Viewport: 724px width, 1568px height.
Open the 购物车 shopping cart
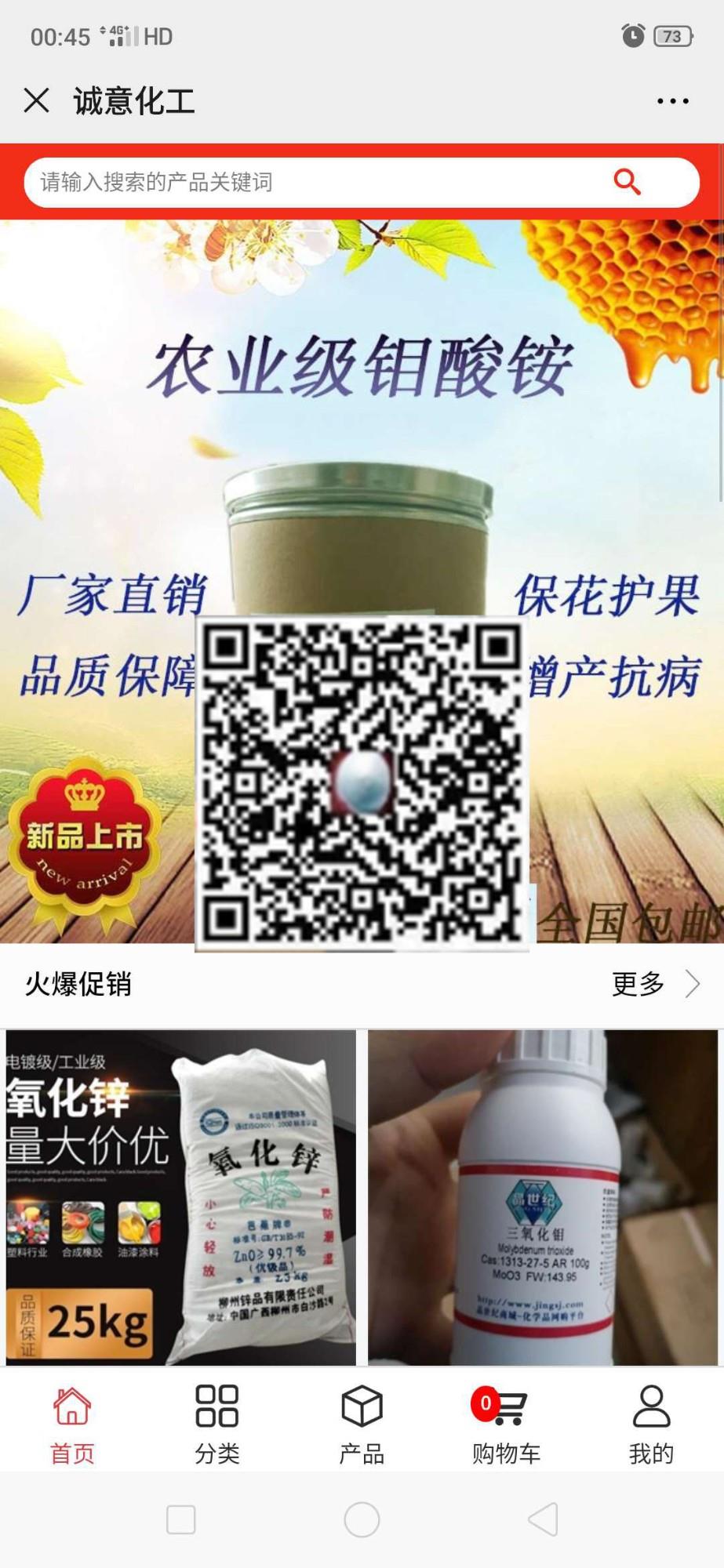click(507, 1425)
